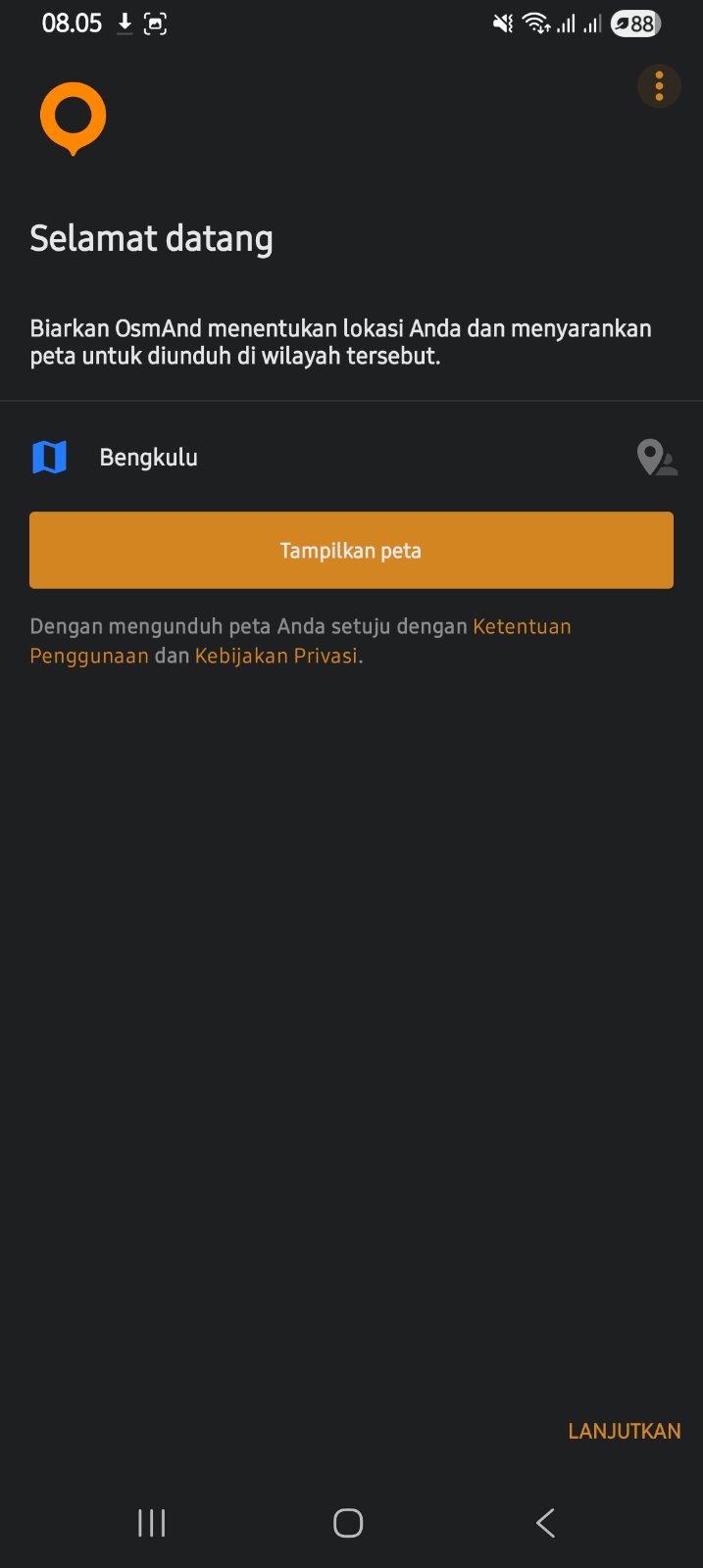Open the three-dot overflow menu
Image resolution: width=703 pixels, height=1568 pixels.
tap(659, 86)
